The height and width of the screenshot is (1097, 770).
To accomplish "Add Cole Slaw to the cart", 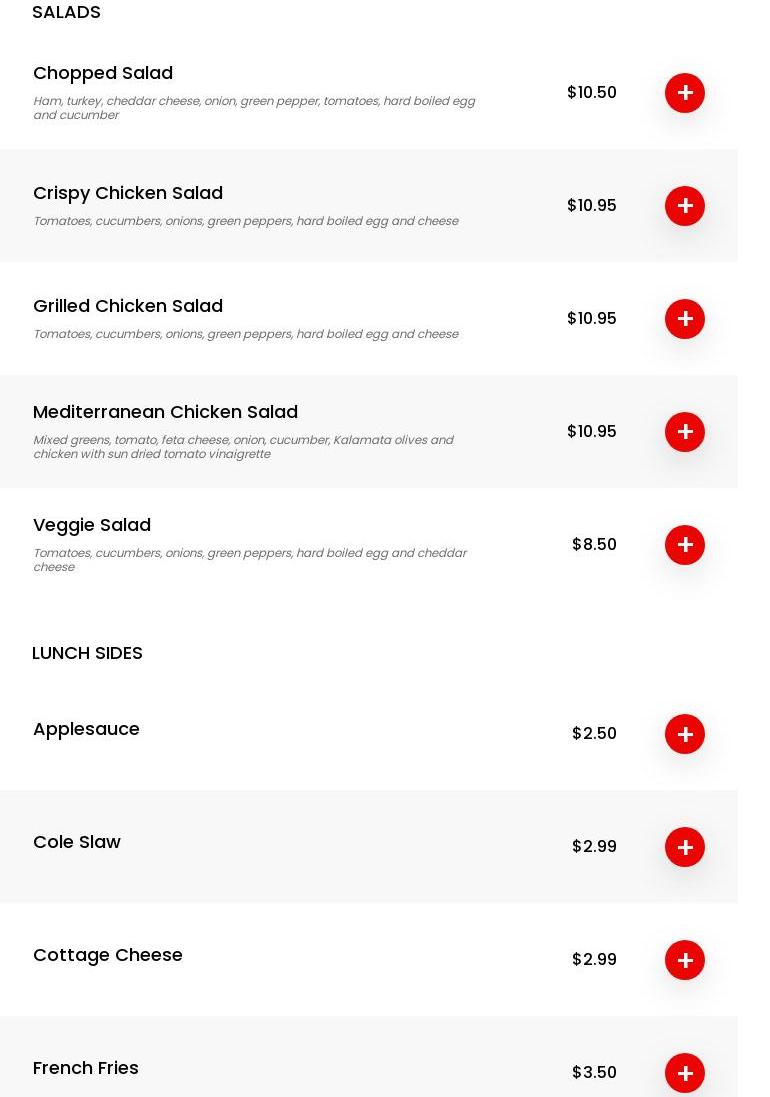I will click(x=685, y=847).
